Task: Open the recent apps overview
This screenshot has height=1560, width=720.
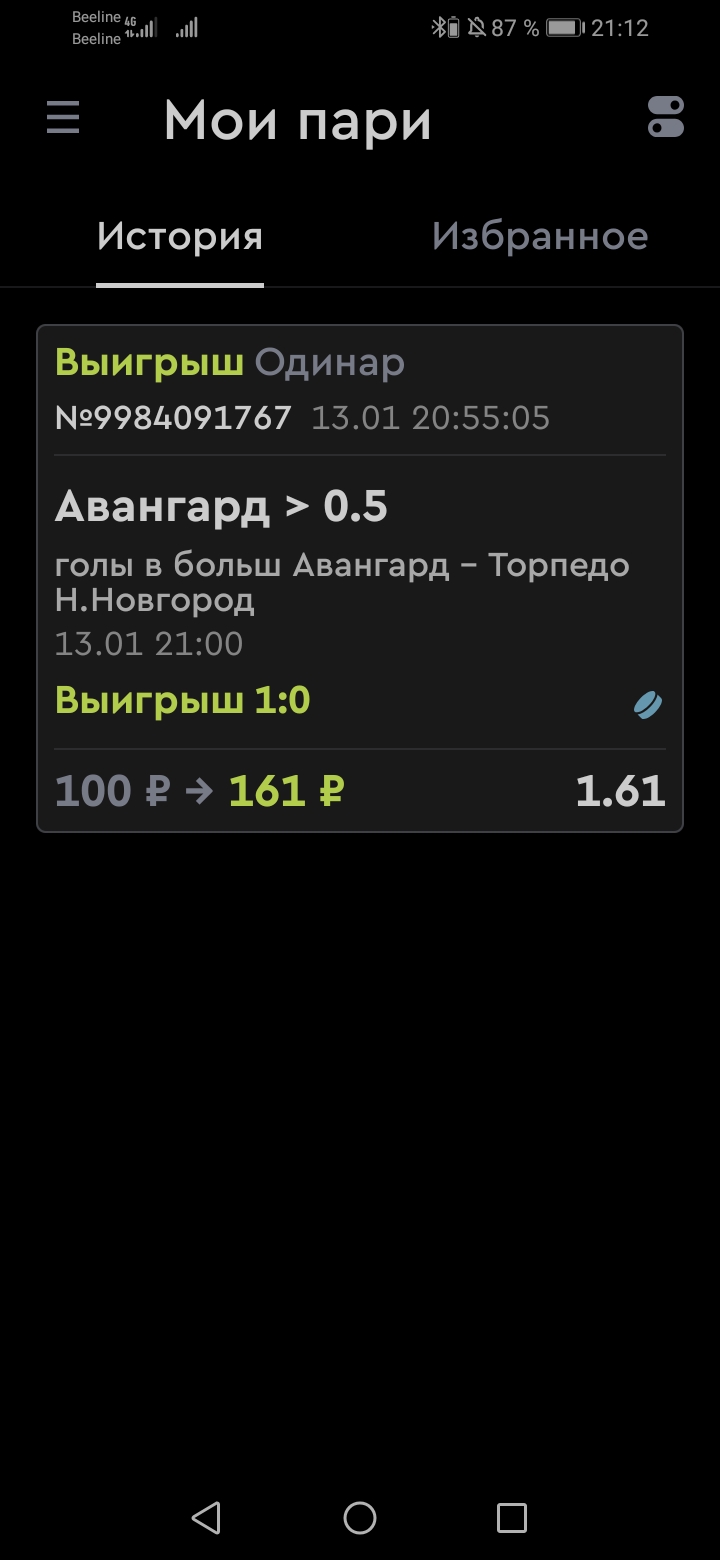Action: click(x=512, y=1518)
